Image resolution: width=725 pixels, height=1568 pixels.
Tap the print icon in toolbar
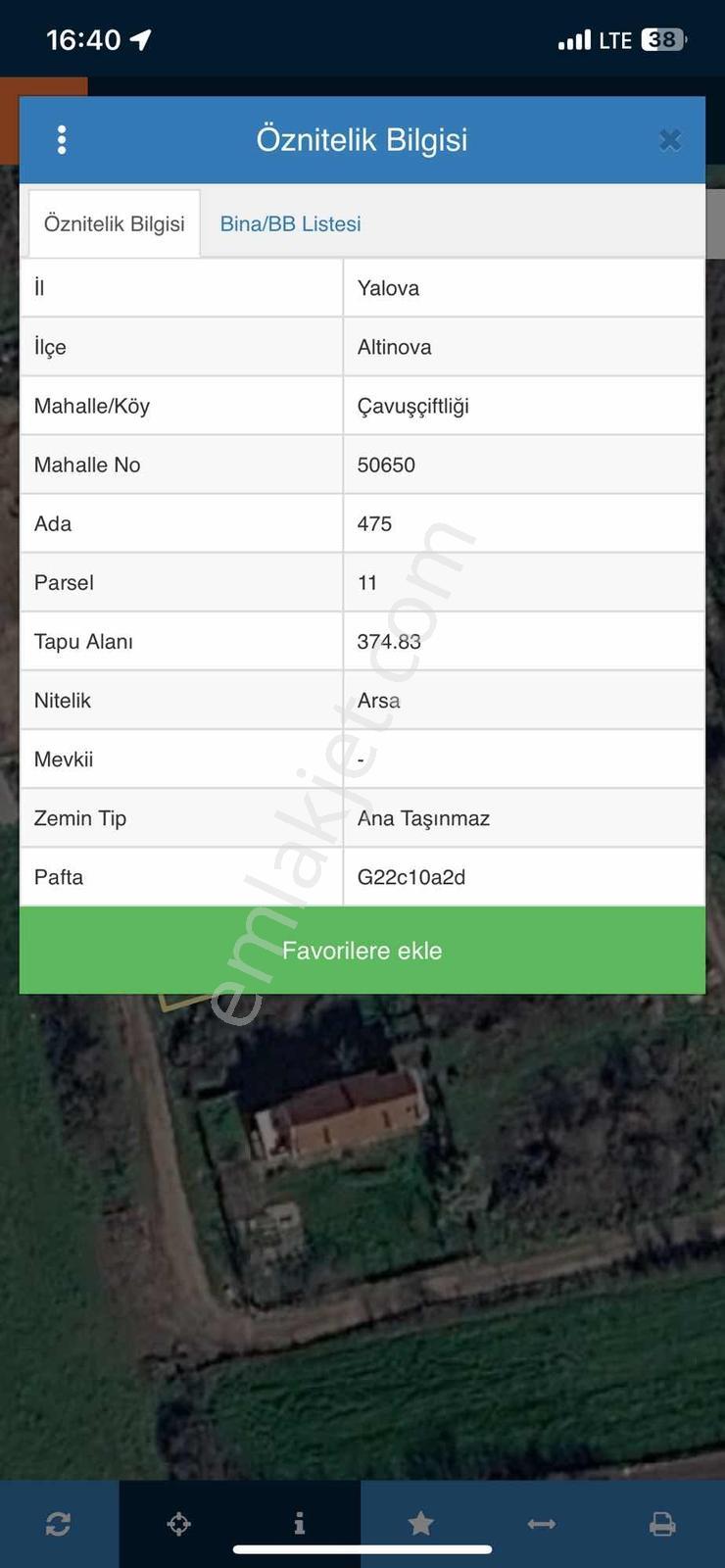(662, 1524)
